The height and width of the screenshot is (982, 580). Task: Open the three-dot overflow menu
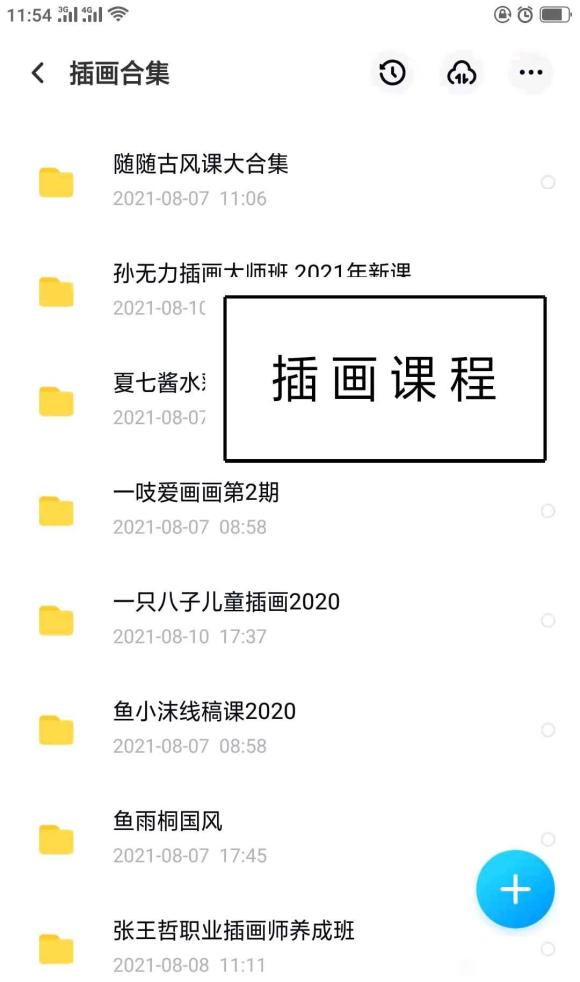[x=531, y=73]
